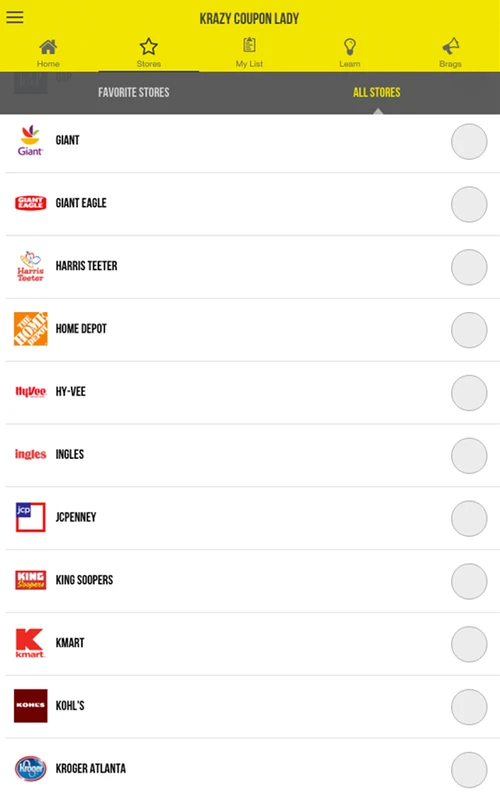This screenshot has height=800, width=500.
Task: Open the hamburger drawer menu
Action: (x=15, y=17)
